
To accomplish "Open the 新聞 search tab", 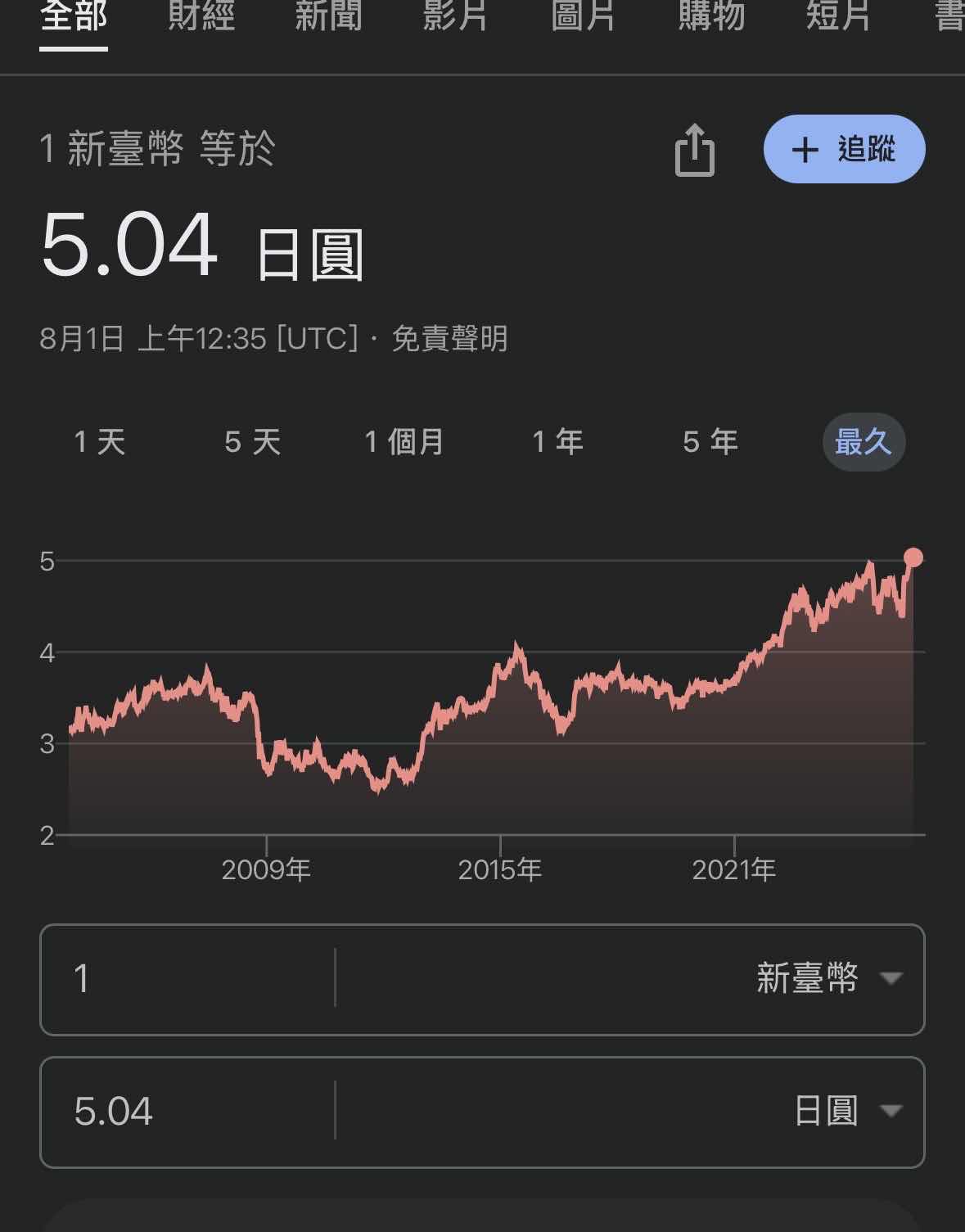I will pyautogui.click(x=328, y=16).
